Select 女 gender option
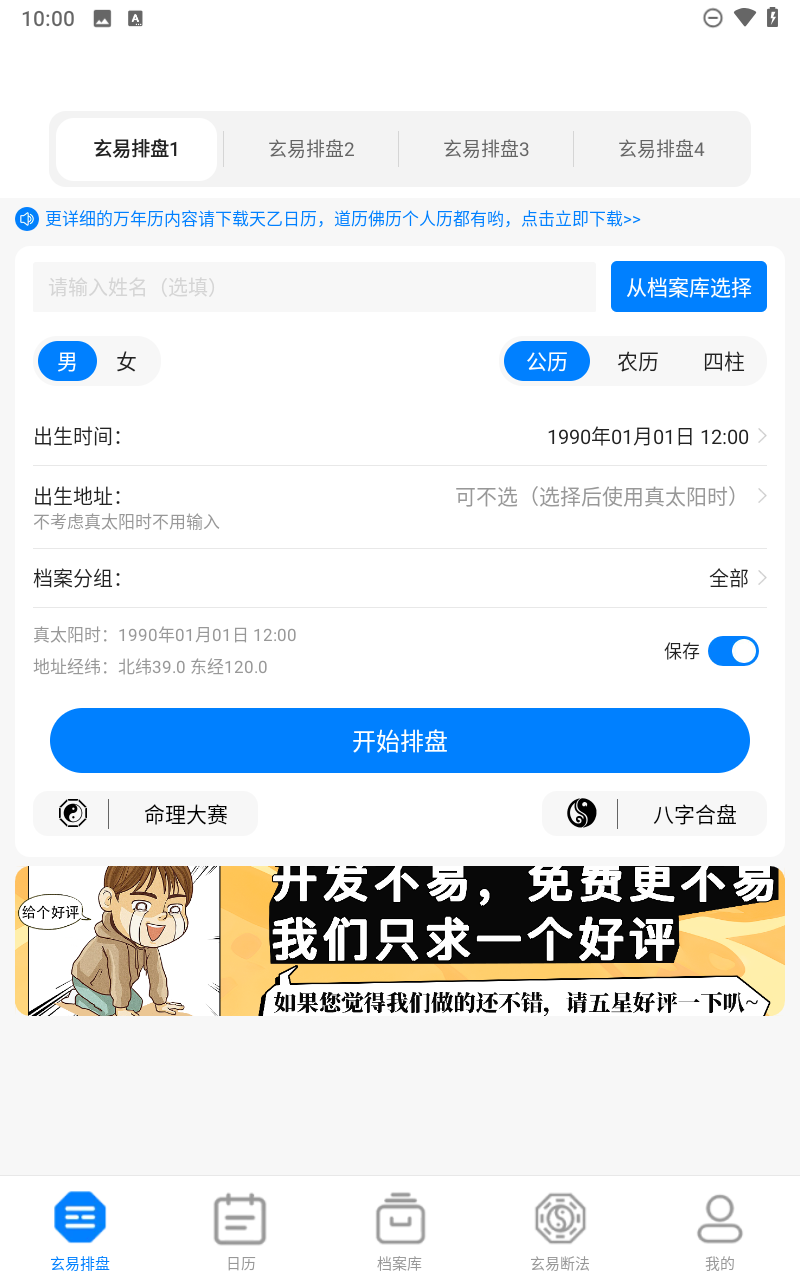The width and height of the screenshot is (800, 1280). tap(126, 361)
